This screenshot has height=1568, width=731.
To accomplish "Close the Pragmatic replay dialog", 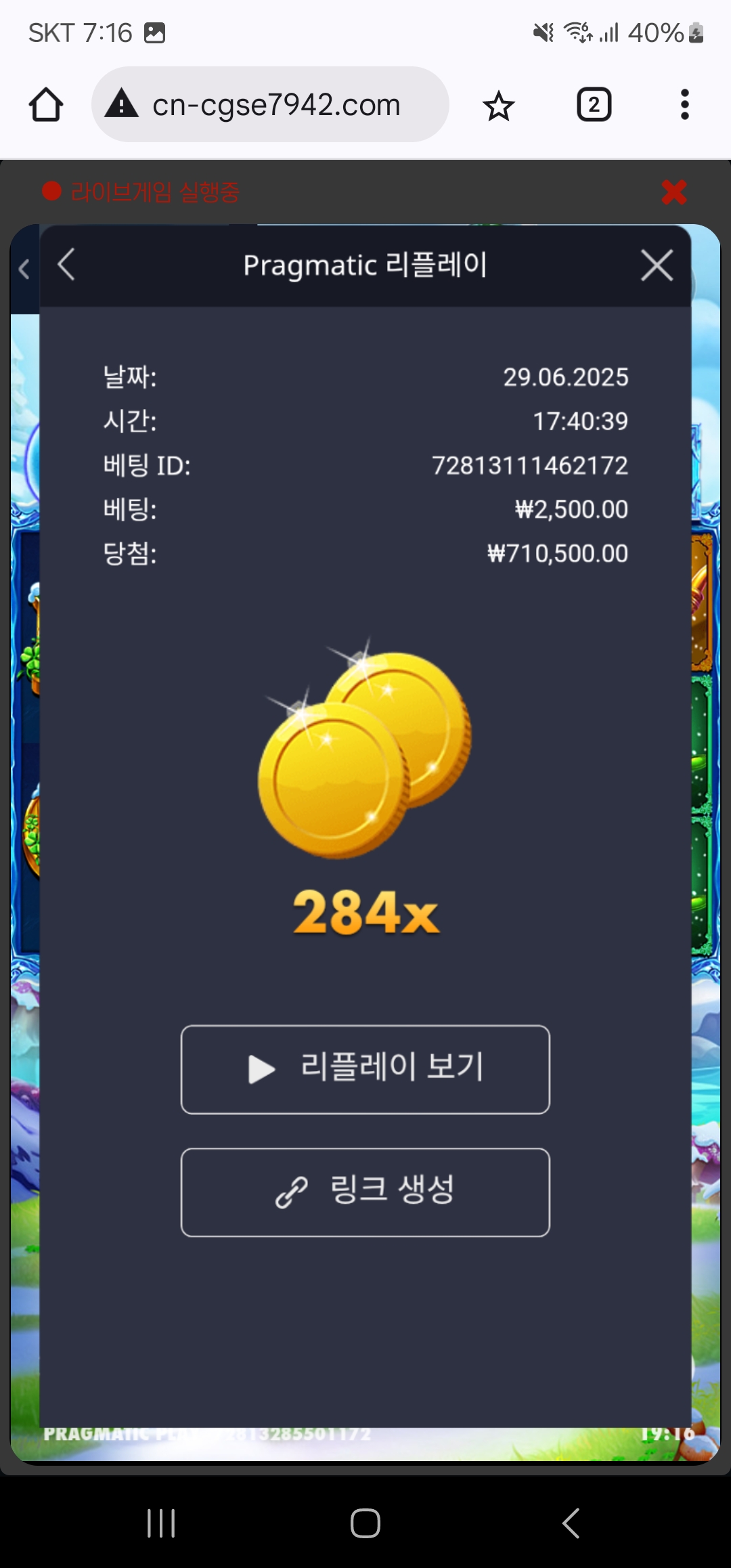I will [657, 265].
